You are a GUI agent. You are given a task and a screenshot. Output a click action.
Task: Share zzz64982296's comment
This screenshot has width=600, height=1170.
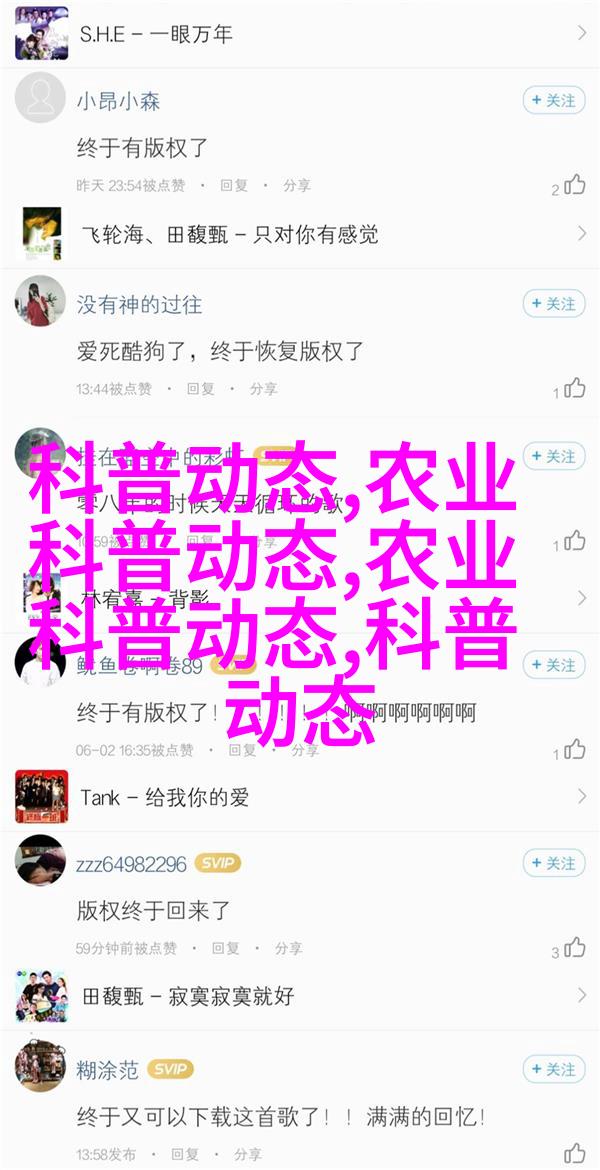click(x=289, y=948)
